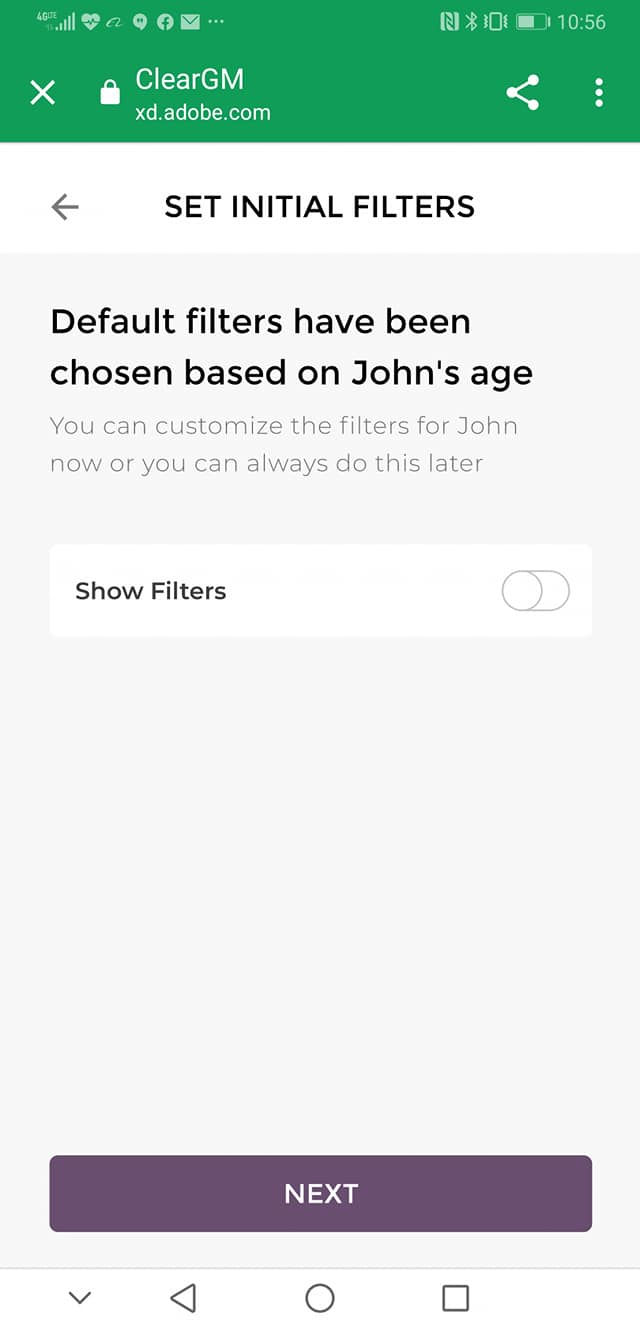Screen dimensions: 640x1329
Task: Open the browser overflow menu
Action: (x=598, y=93)
